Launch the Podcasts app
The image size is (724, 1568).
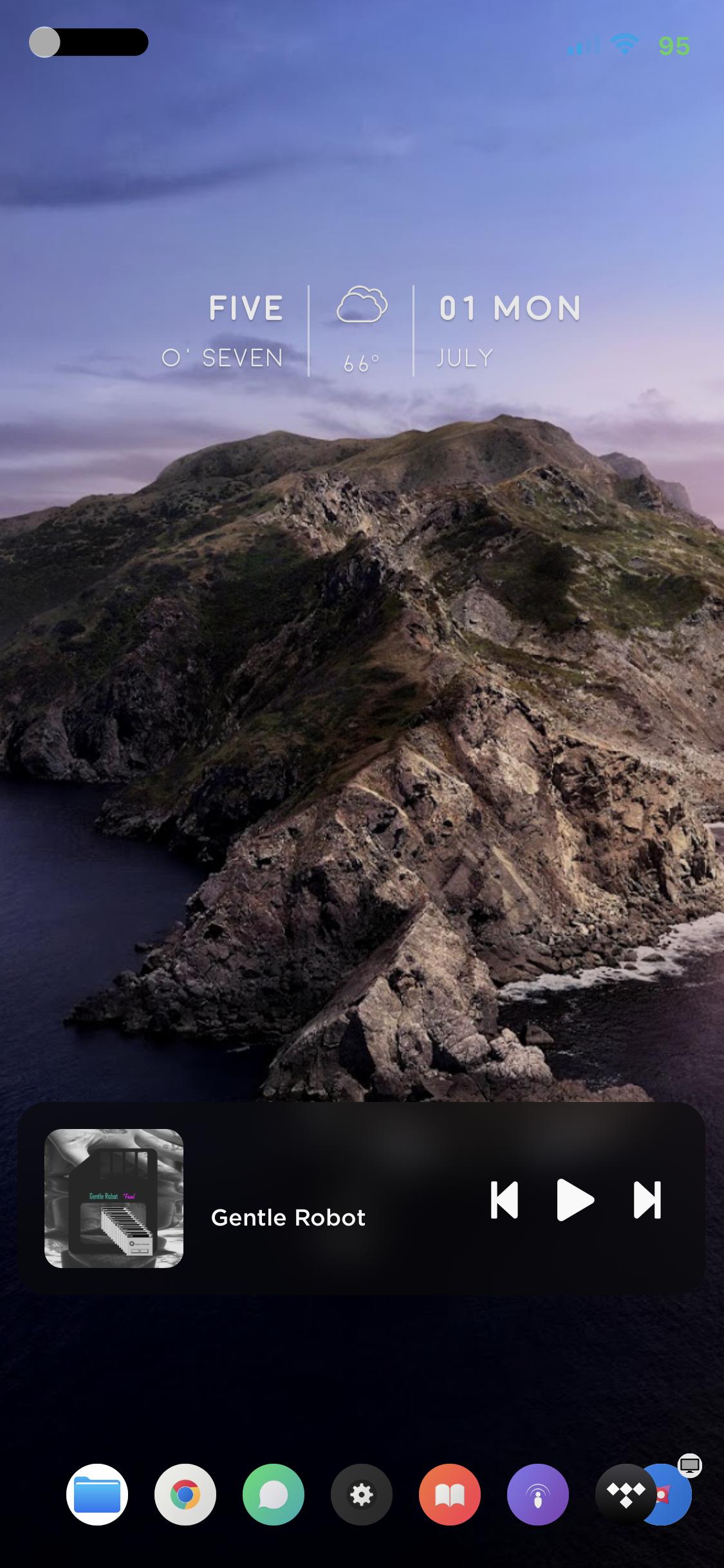pyautogui.click(x=538, y=1495)
